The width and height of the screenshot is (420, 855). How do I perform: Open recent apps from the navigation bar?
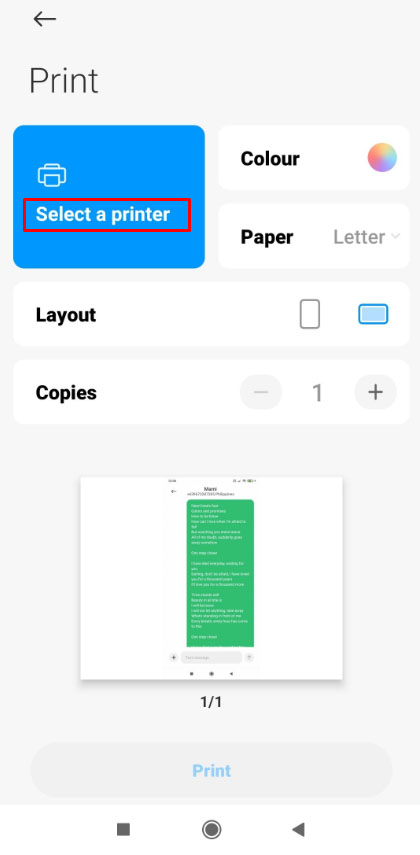click(x=123, y=829)
